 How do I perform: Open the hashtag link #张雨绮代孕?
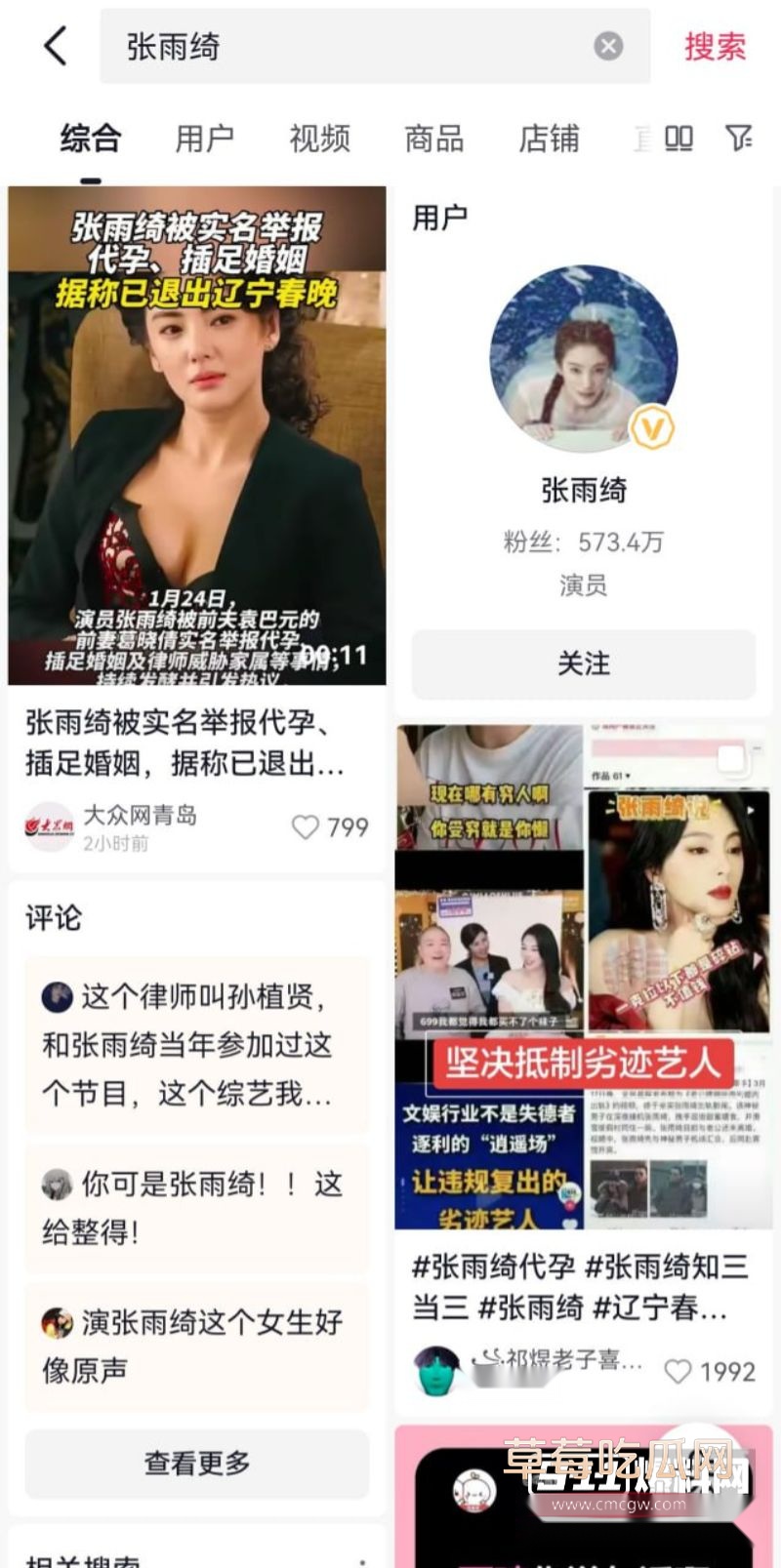click(x=498, y=1266)
